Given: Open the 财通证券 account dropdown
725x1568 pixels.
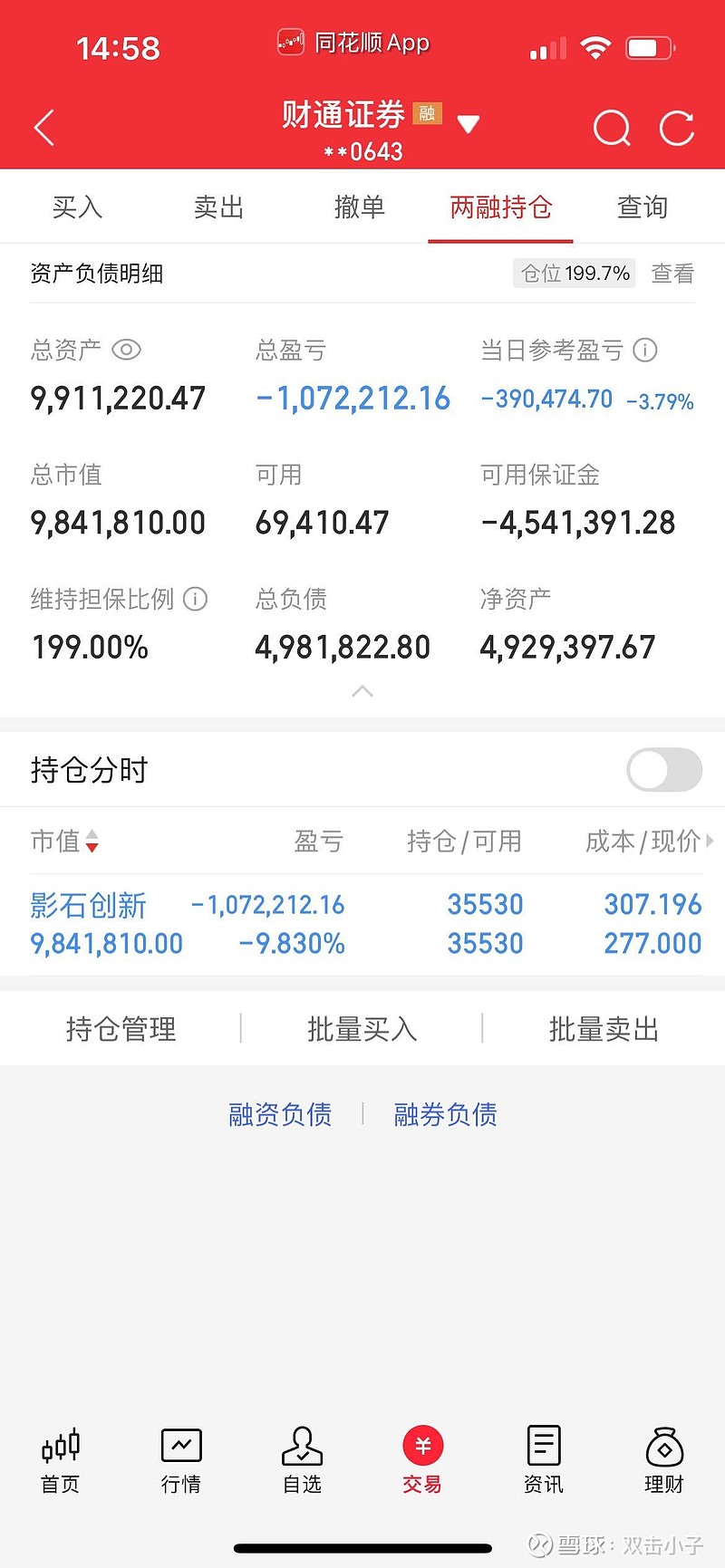Looking at the screenshot, I should coord(468,124).
